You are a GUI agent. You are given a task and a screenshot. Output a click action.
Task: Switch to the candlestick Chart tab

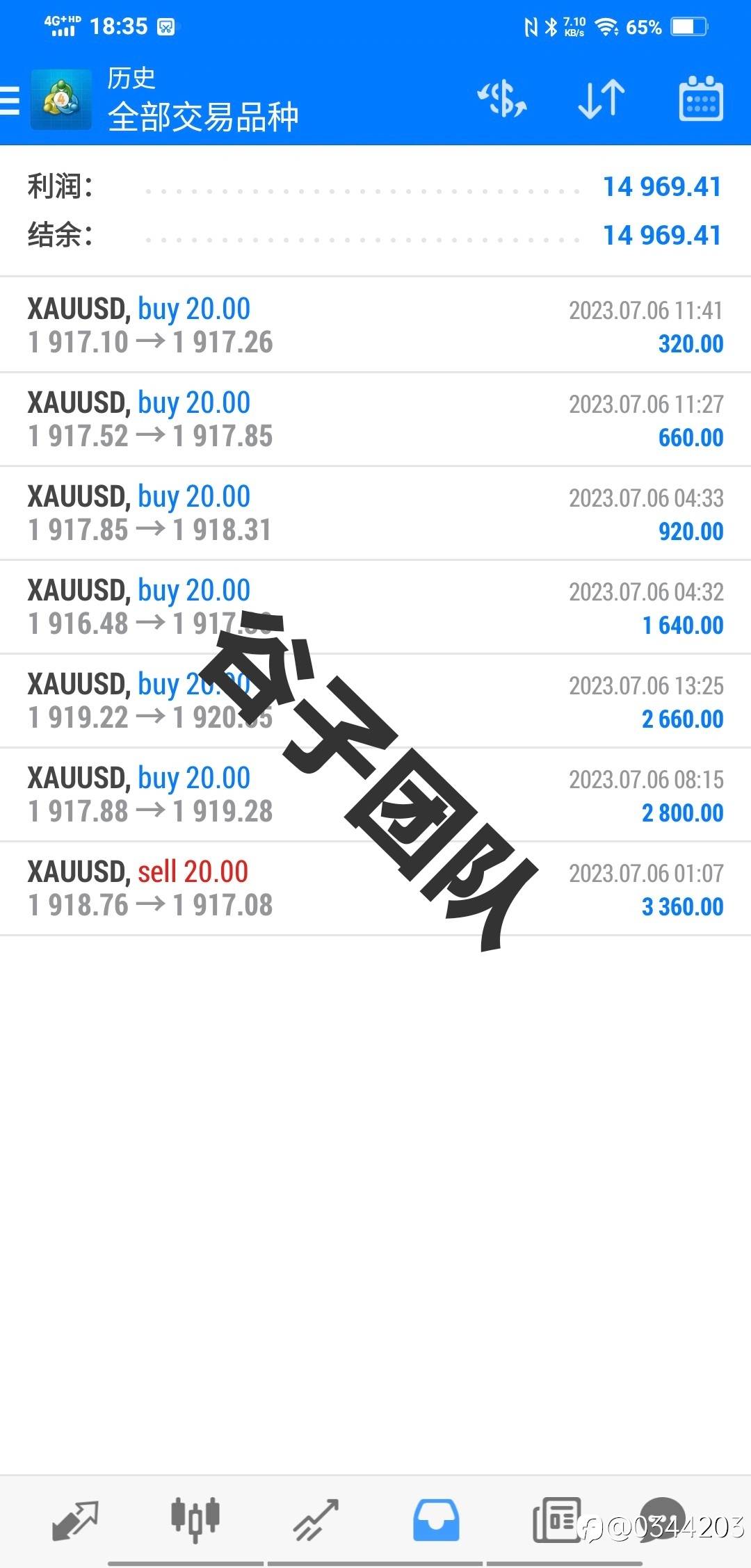coord(195,1519)
